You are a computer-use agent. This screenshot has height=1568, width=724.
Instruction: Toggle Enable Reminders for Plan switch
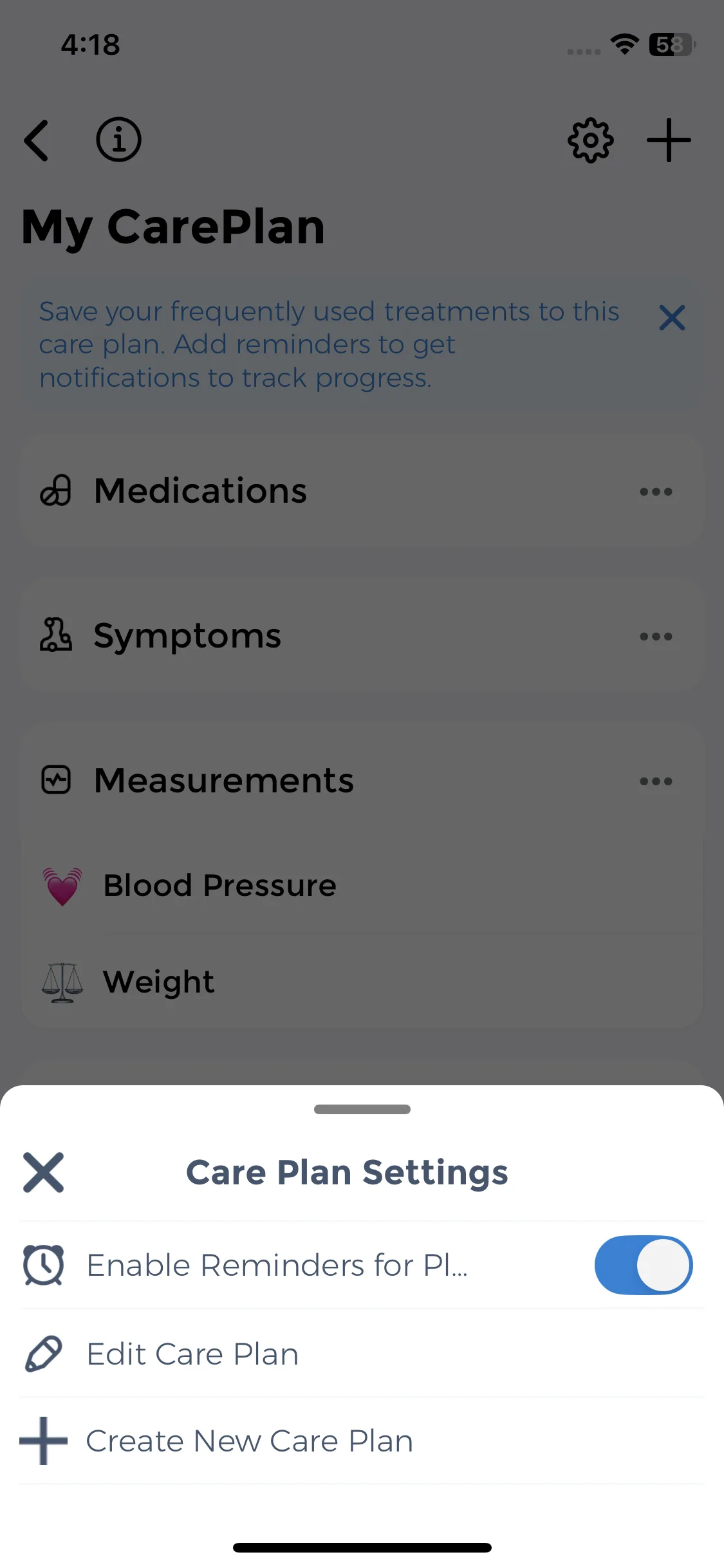pyautogui.click(x=643, y=1265)
